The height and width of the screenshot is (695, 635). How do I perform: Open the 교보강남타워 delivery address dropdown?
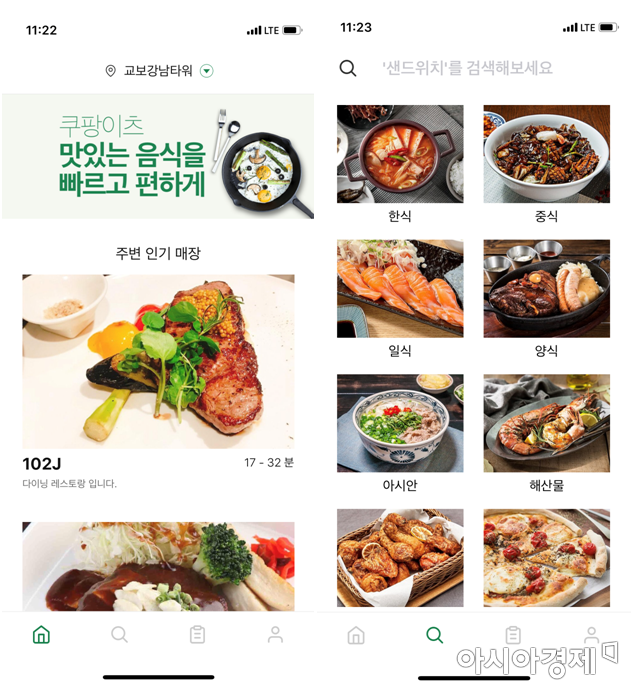pos(160,71)
